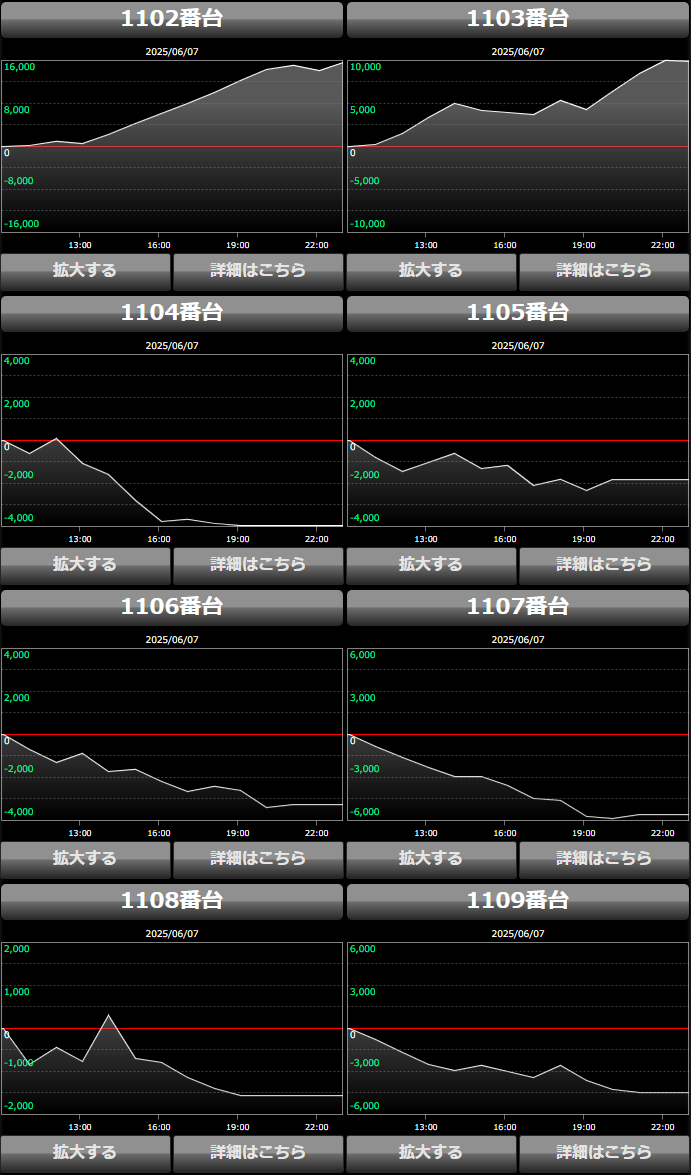Enlarge the chart of 1108番台
691x1175 pixels.
pyautogui.click(x=85, y=1152)
